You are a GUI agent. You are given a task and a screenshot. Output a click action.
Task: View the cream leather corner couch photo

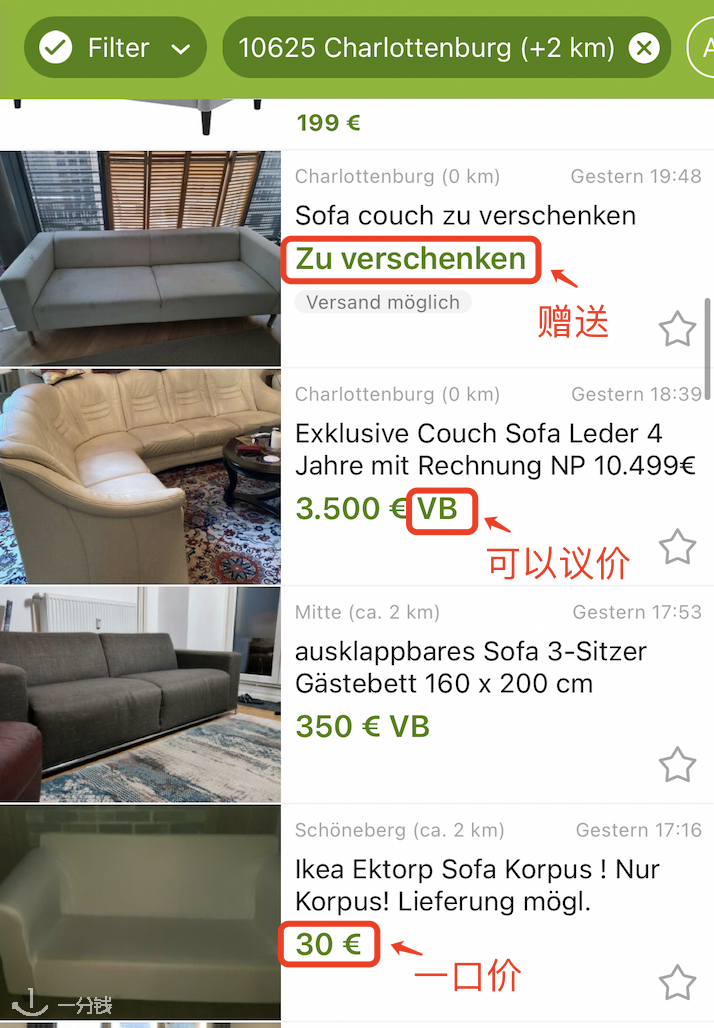(140, 476)
